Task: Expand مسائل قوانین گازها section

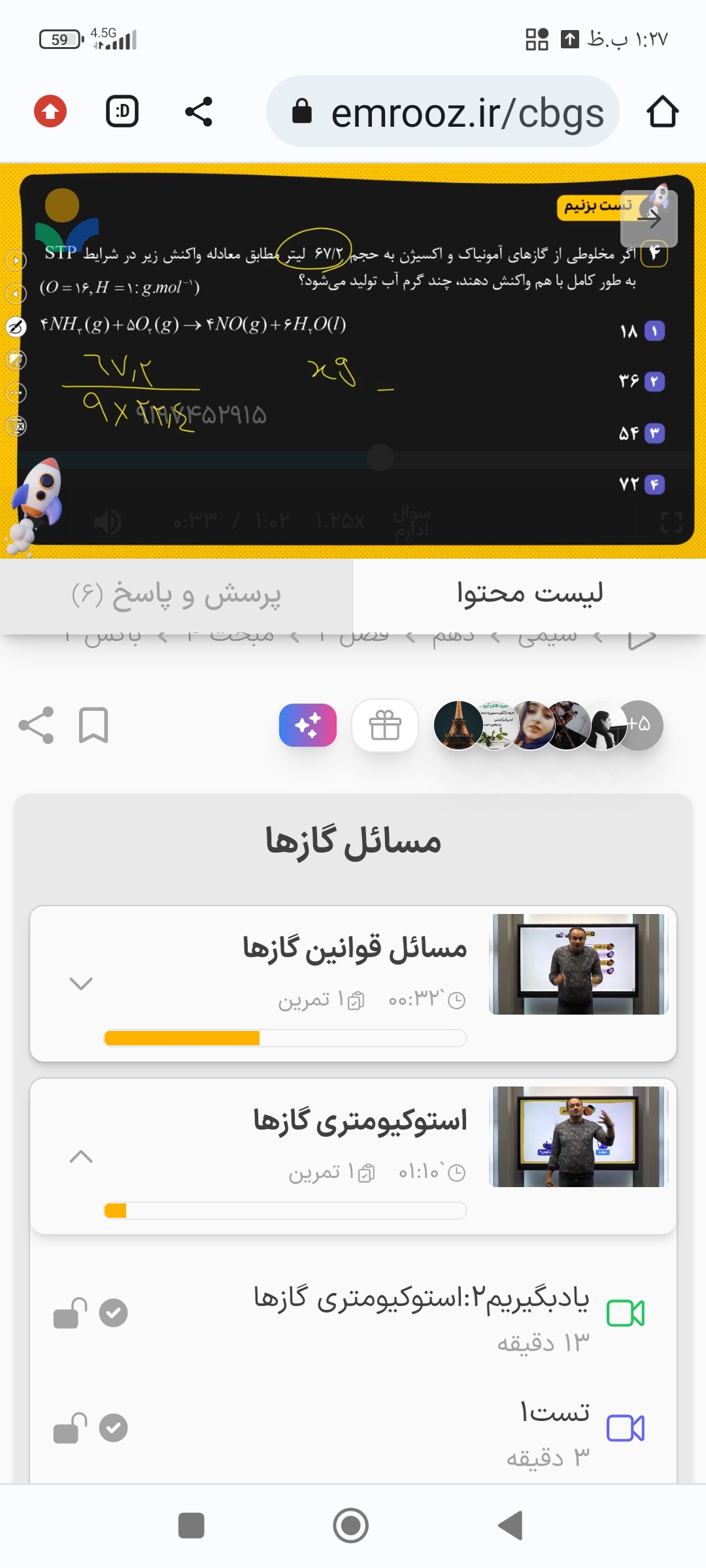Action: 81,983
